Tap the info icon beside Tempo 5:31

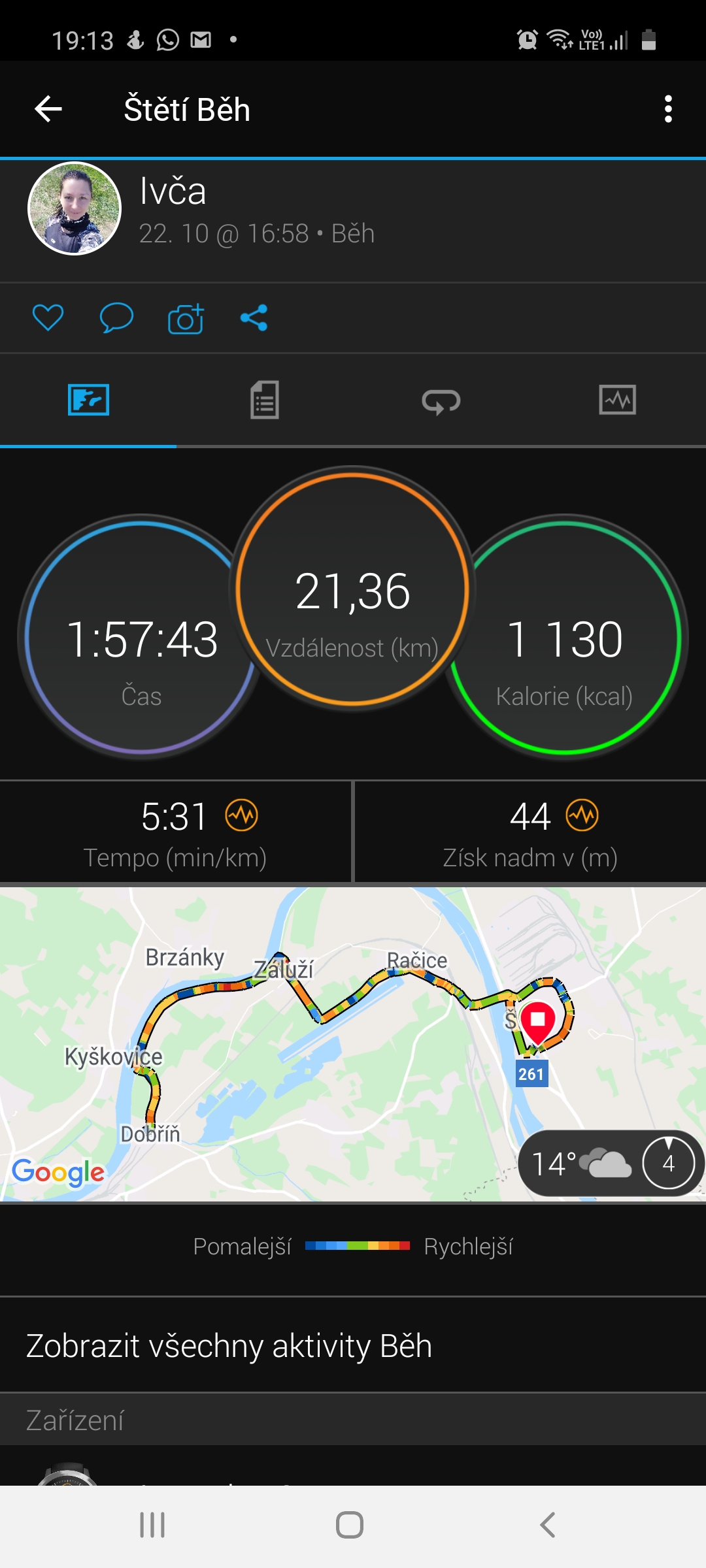(242, 815)
